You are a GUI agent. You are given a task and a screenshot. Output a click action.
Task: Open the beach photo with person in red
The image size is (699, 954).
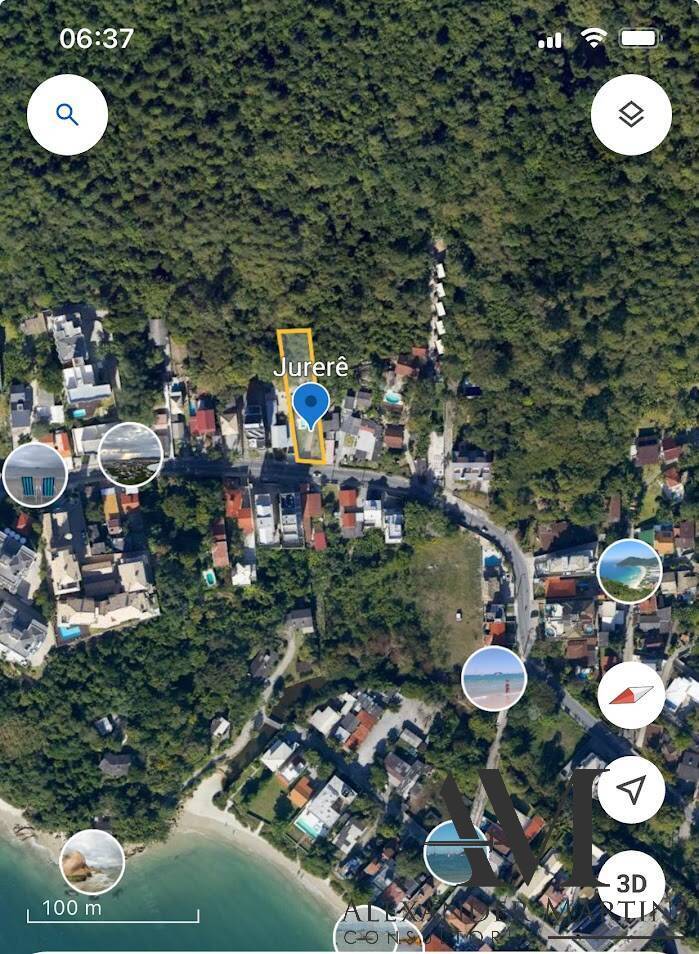pyautogui.click(x=494, y=678)
